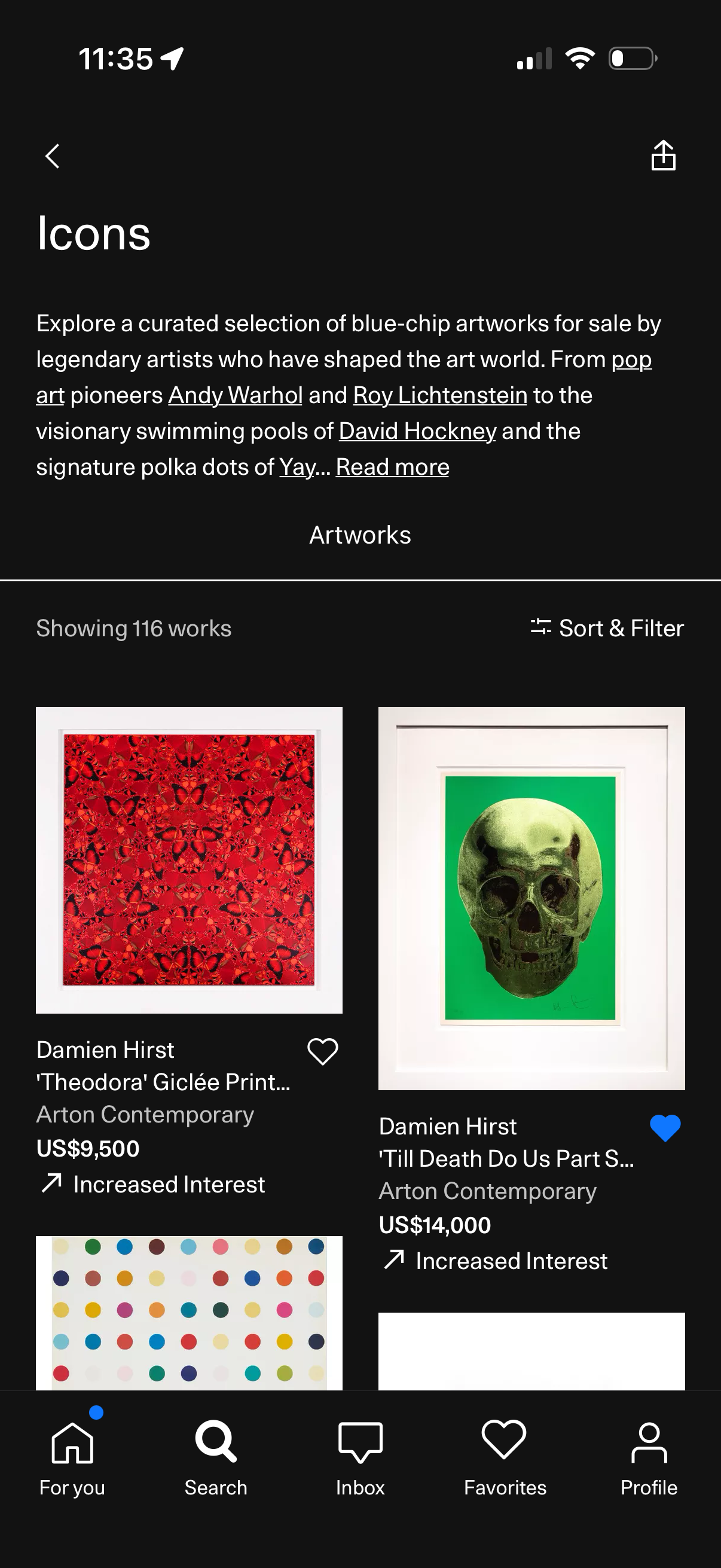The image size is (721, 1568).
Task: Tap the share icon at top right
Action: click(663, 157)
